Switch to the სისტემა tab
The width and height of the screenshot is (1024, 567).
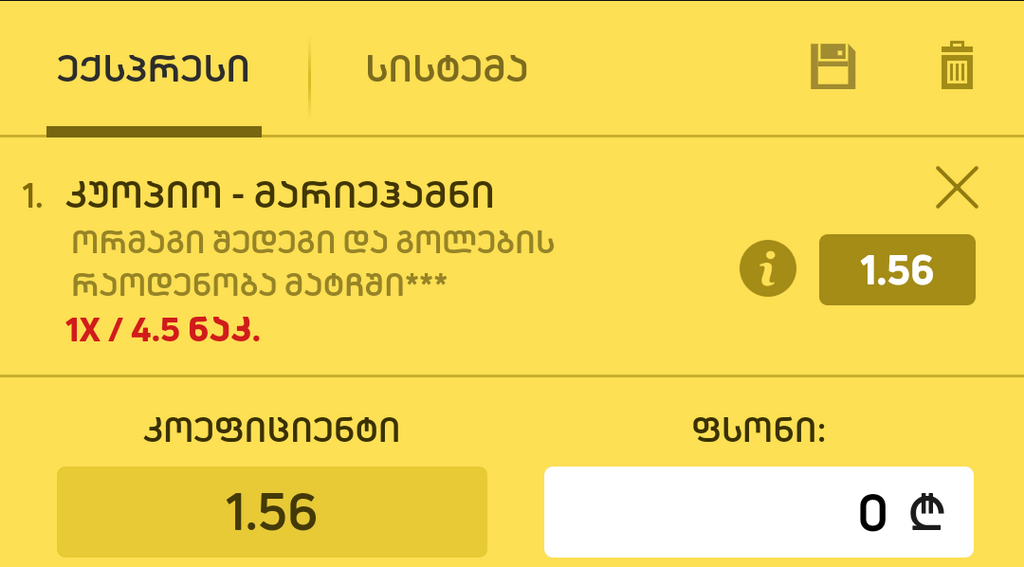pos(447,70)
